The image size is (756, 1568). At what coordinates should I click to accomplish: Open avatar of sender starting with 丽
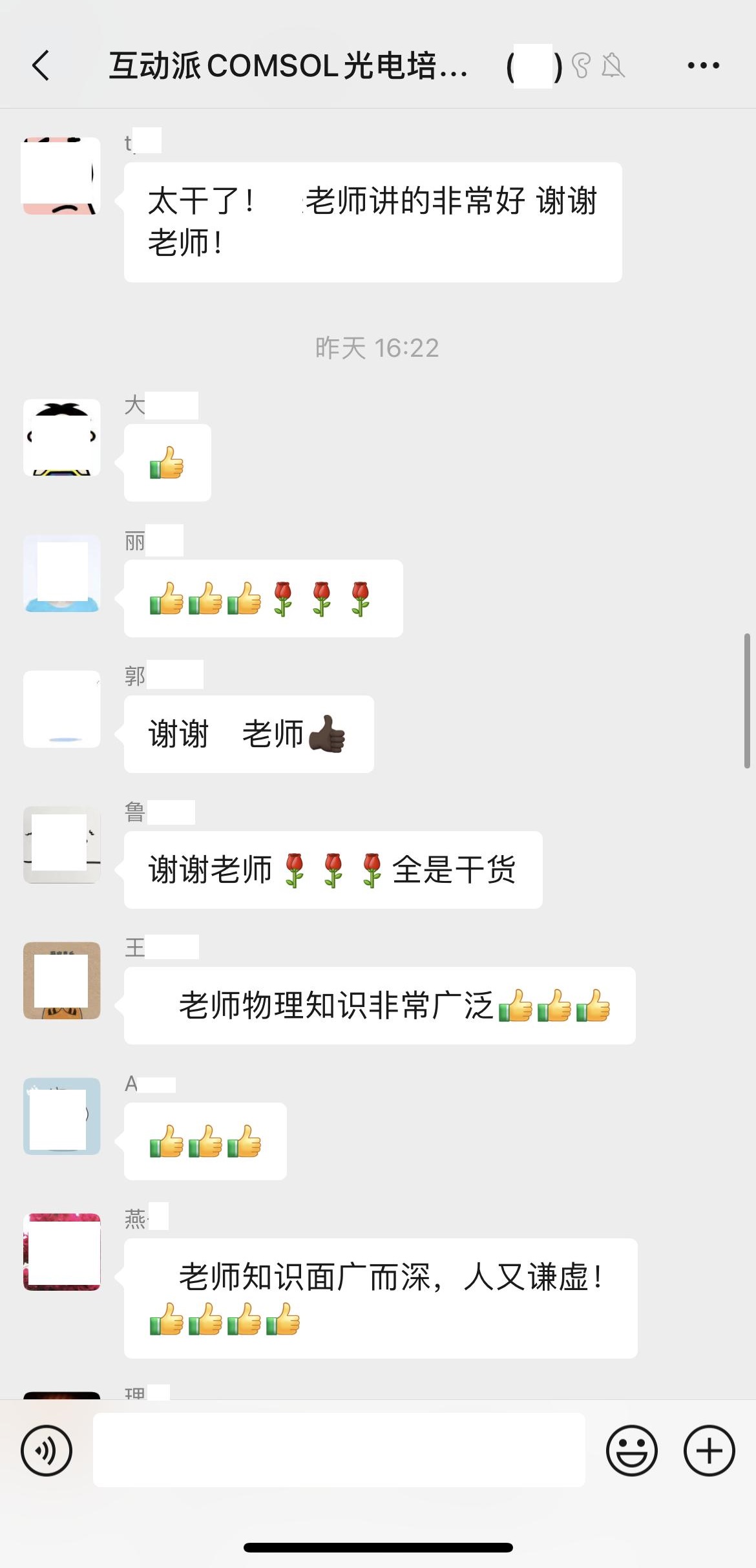[62, 573]
